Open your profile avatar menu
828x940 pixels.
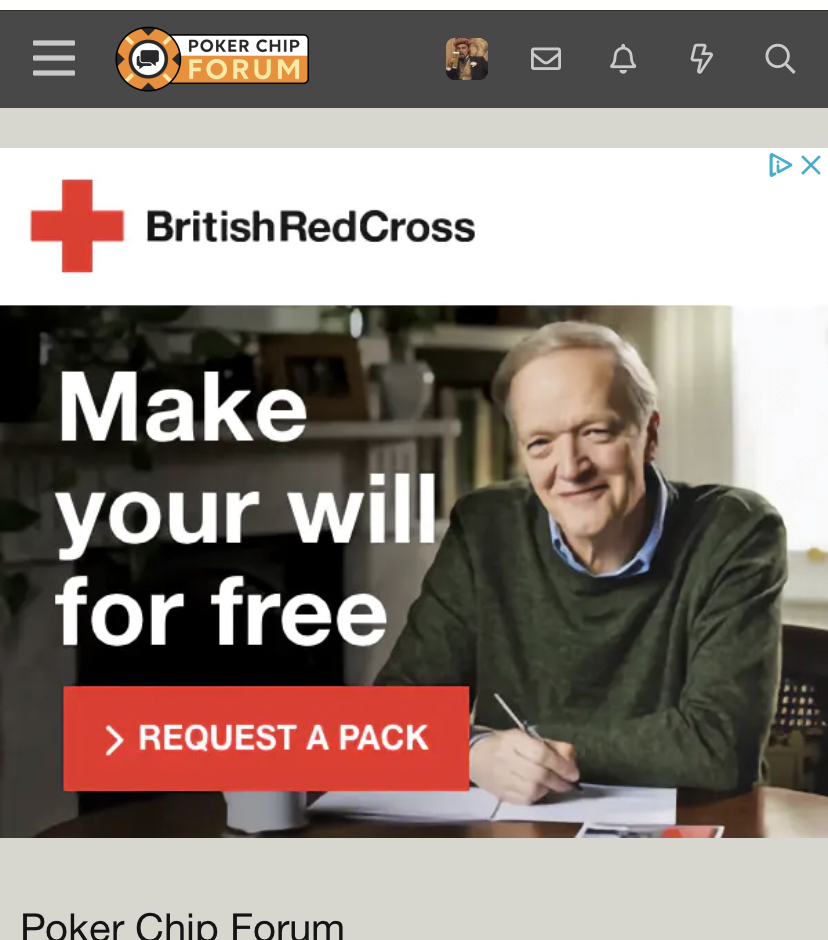click(466, 59)
